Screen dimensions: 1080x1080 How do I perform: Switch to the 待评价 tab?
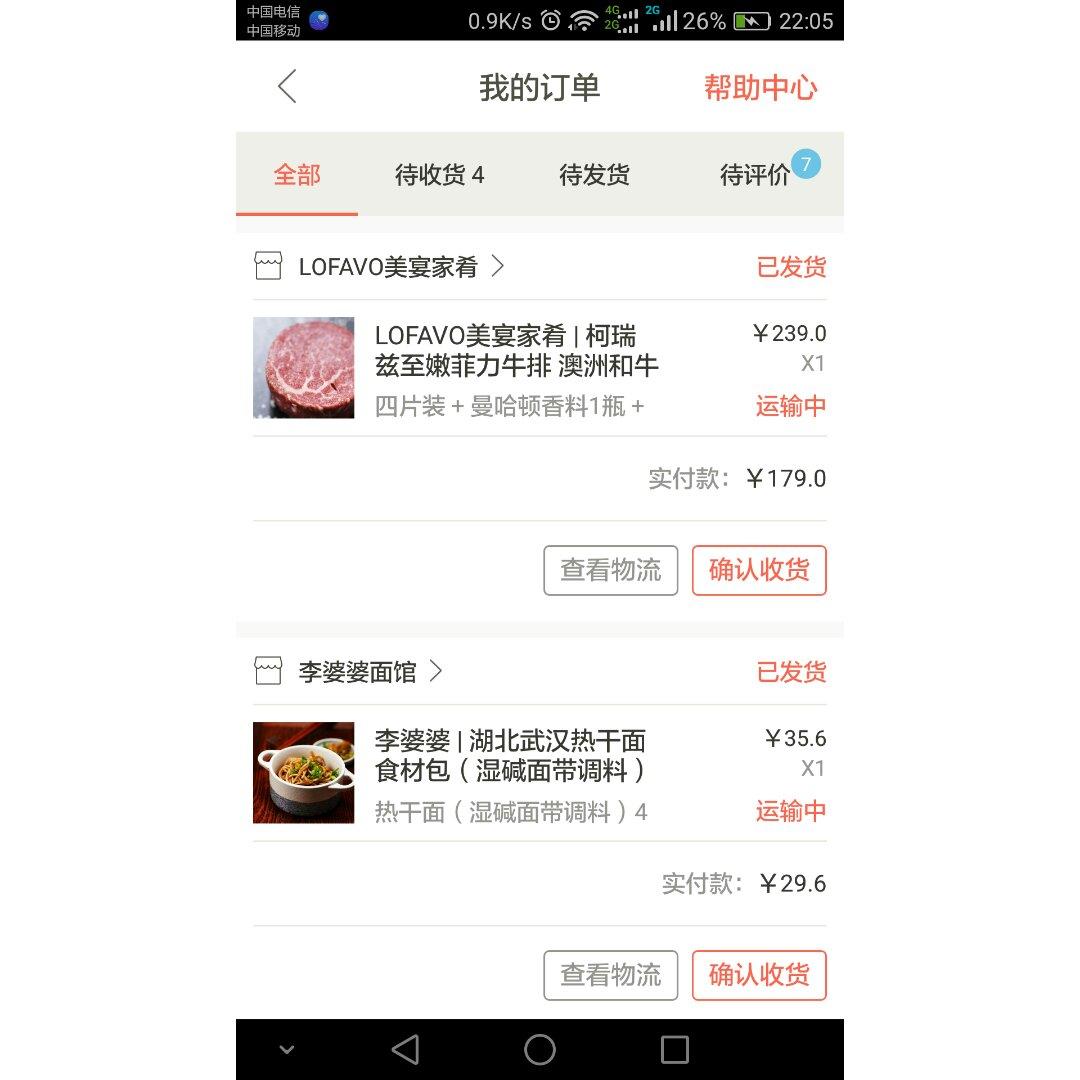click(756, 174)
